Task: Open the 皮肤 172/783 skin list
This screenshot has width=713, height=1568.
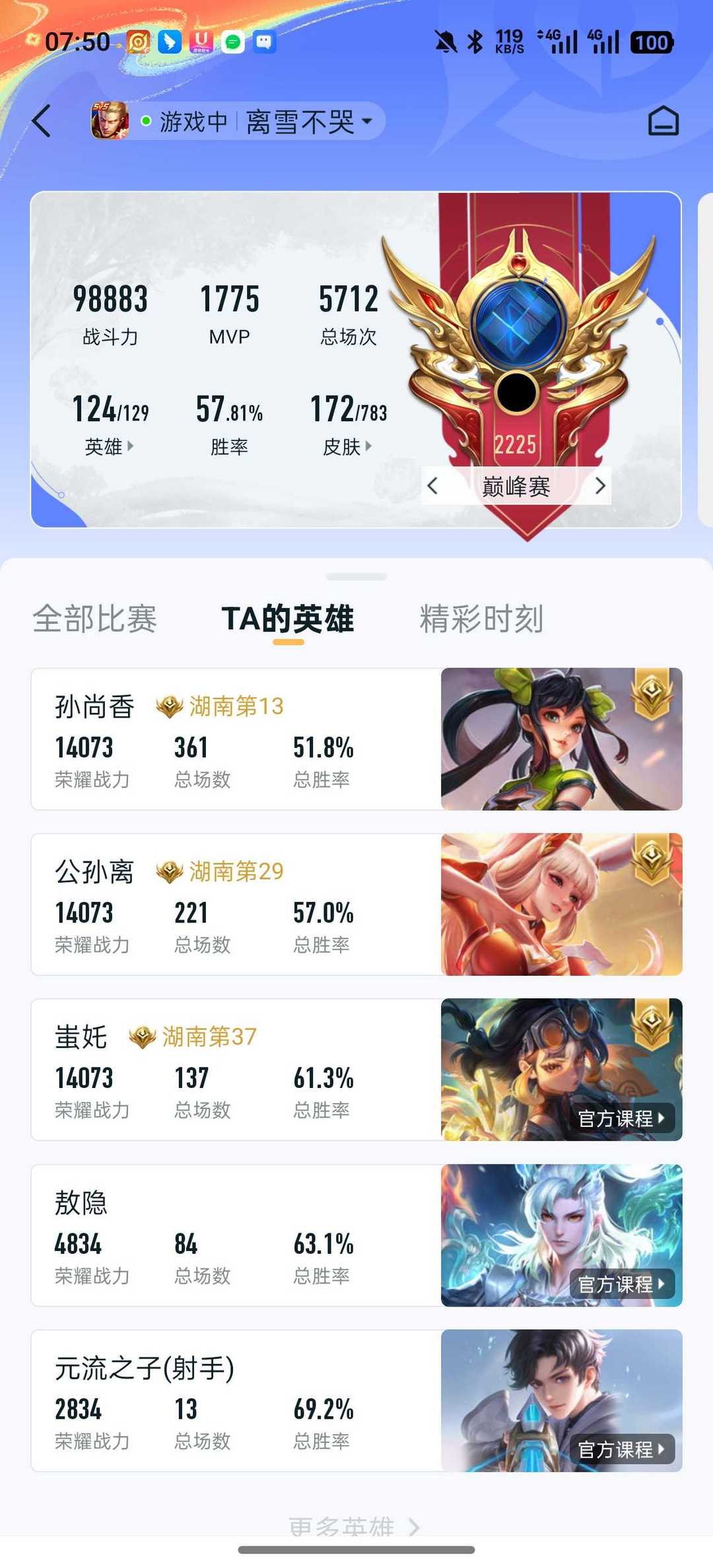Action: tap(348, 423)
